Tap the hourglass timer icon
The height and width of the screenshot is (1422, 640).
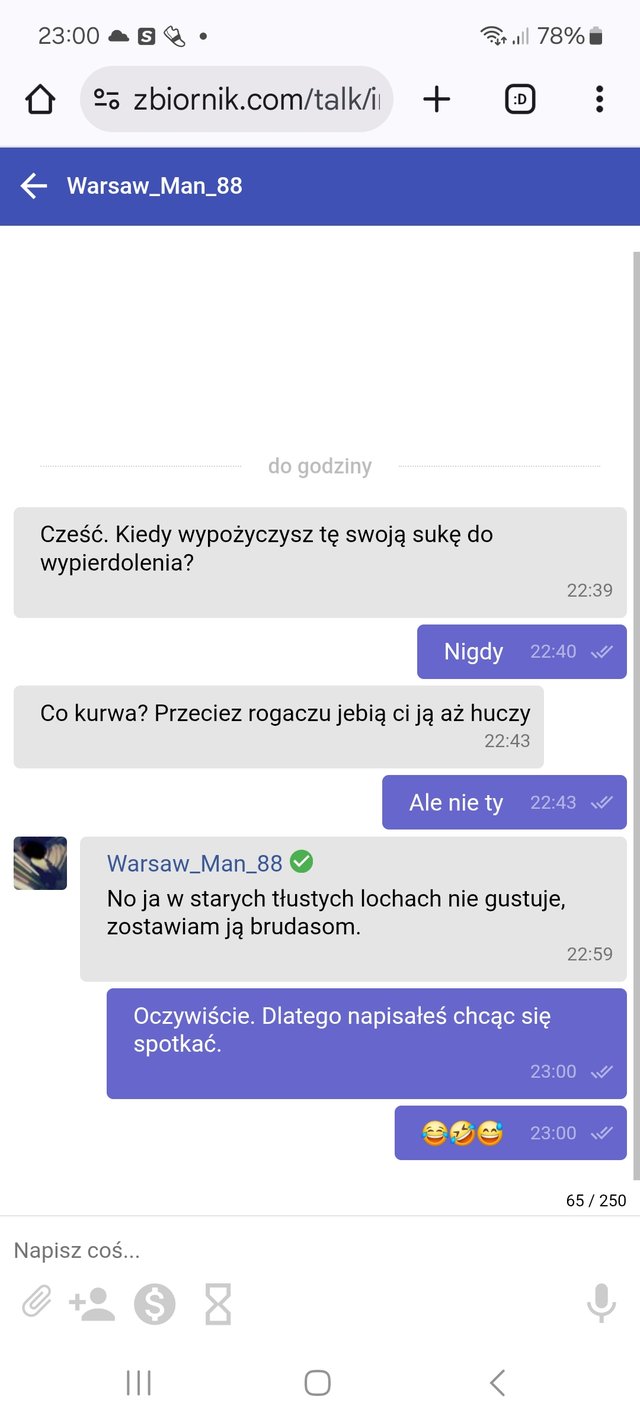click(x=218, y=1304)
